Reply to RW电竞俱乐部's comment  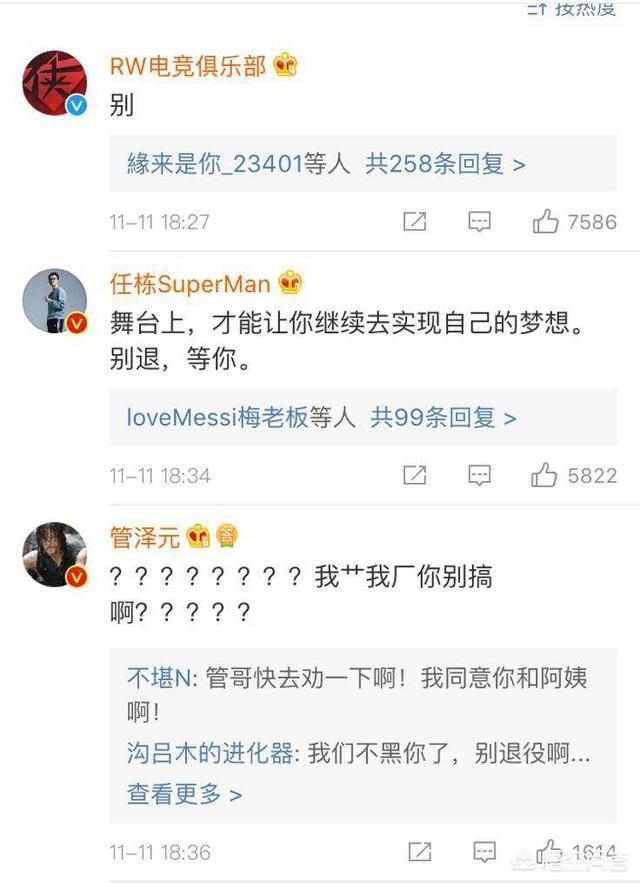pyautogui.click(x=480, y=222)
